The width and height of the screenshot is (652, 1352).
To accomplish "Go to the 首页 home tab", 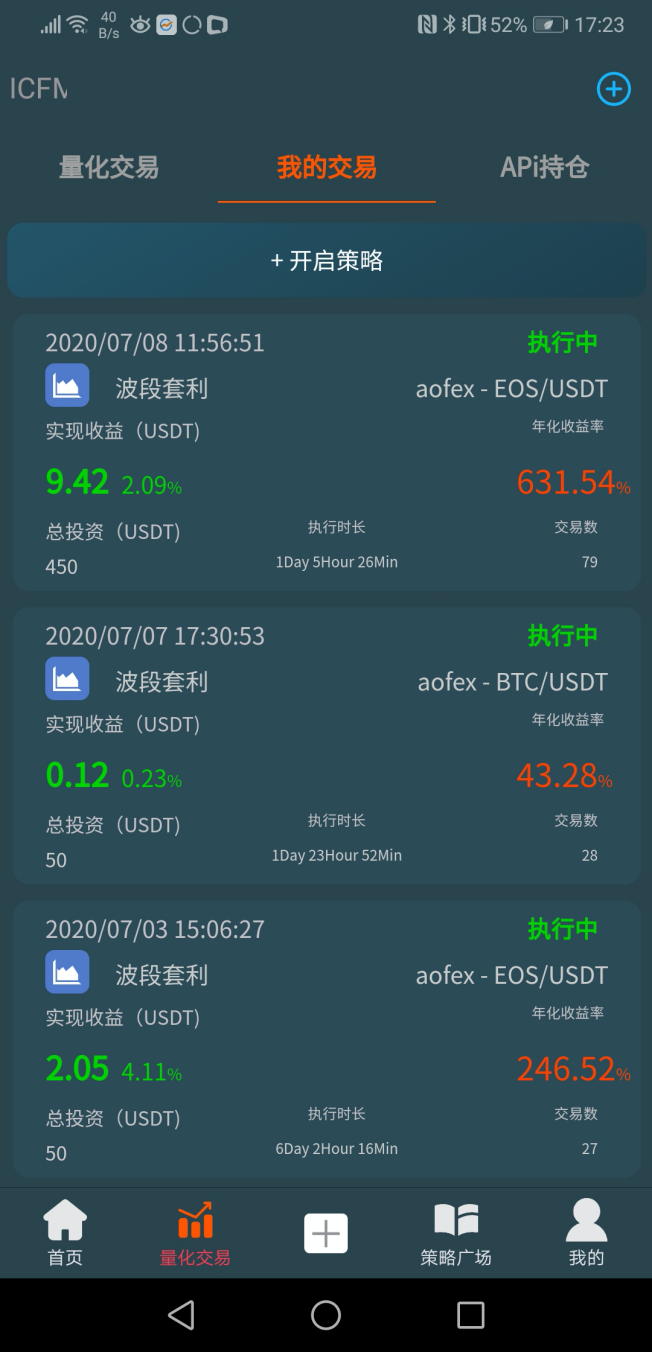I will click(x=65, y=1234).
